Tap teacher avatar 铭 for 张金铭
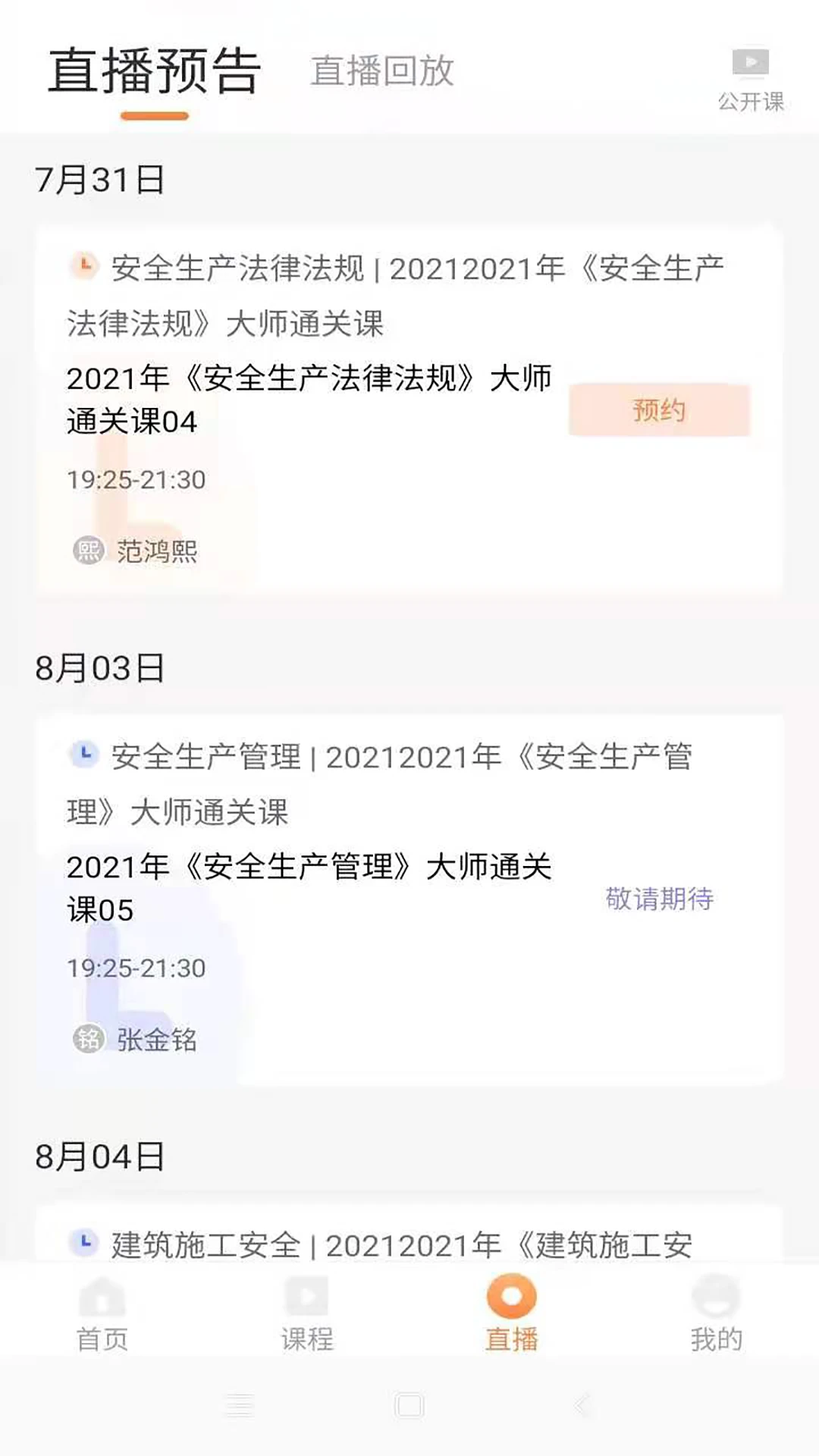This screenshot has height=1456, width=819. (88, 1040)
